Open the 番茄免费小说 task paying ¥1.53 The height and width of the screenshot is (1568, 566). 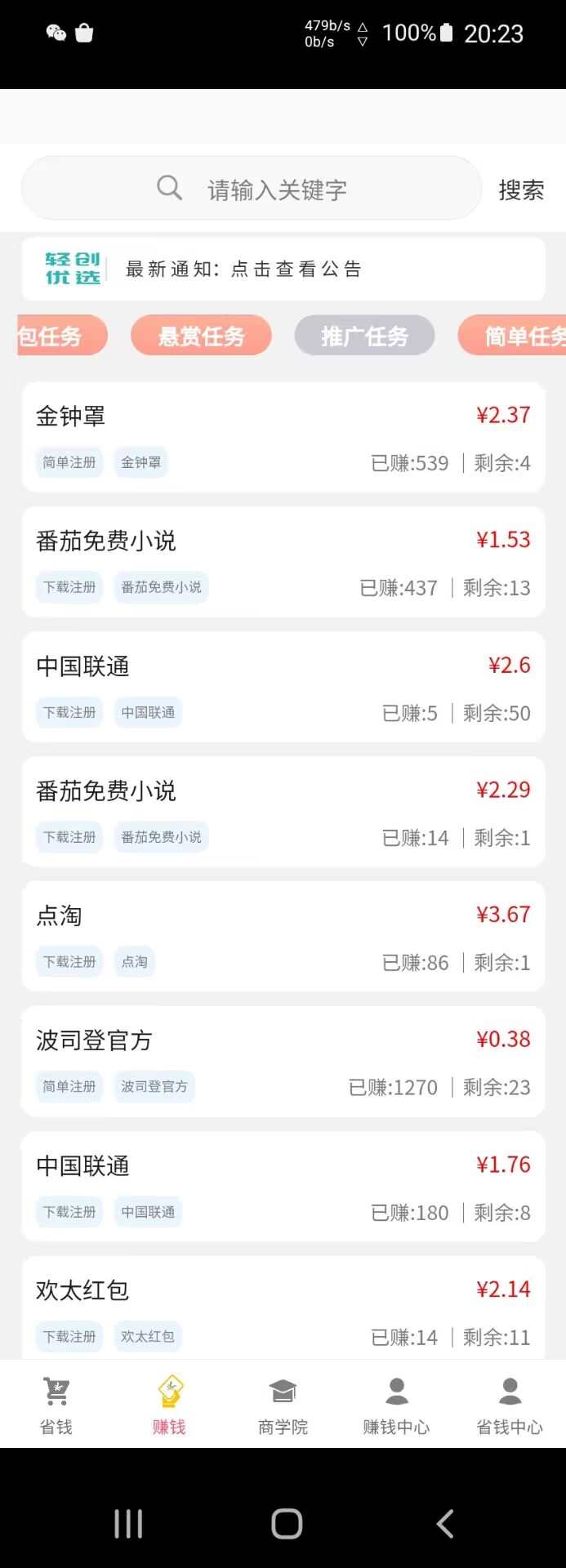click(283, 563)
